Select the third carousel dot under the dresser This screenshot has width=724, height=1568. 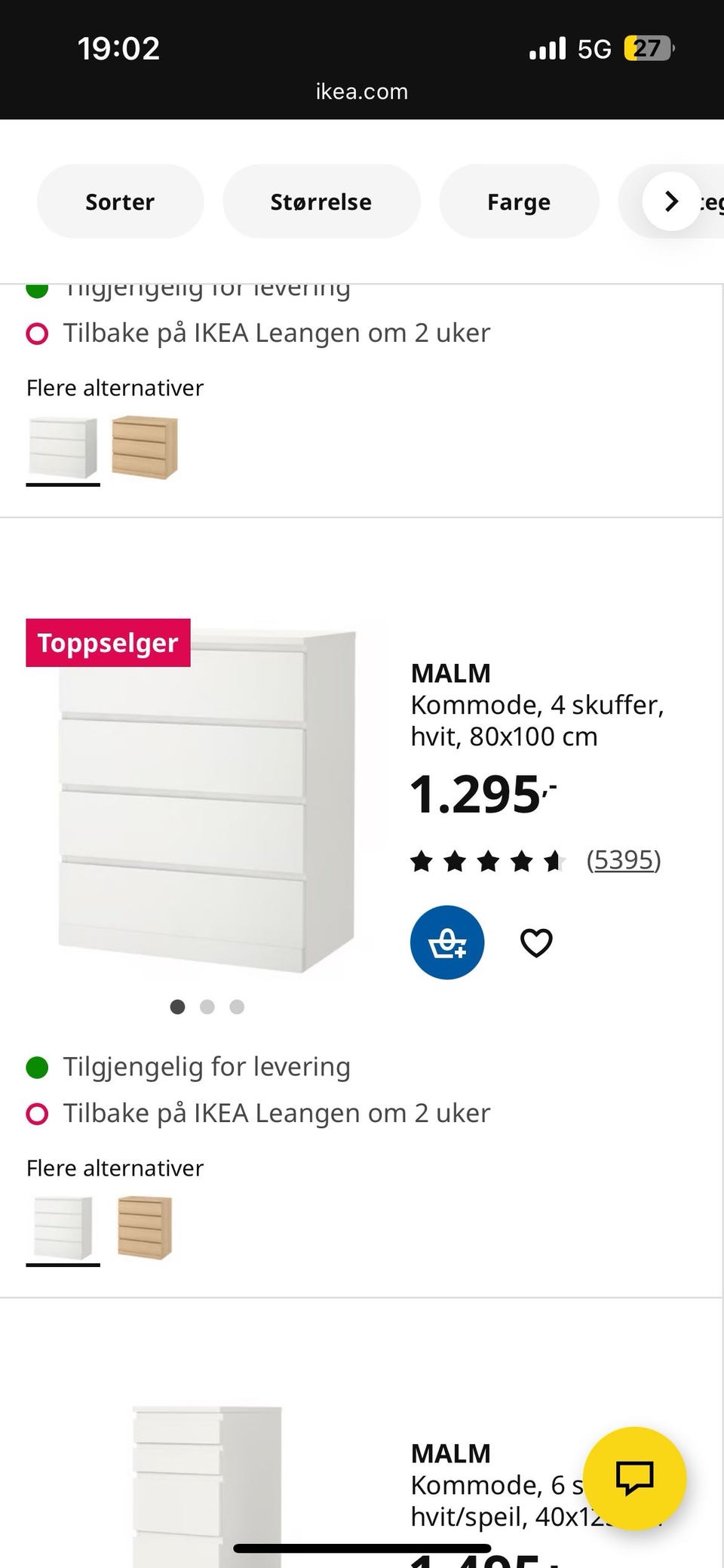pyautogui.click(x=237, y=1007)
